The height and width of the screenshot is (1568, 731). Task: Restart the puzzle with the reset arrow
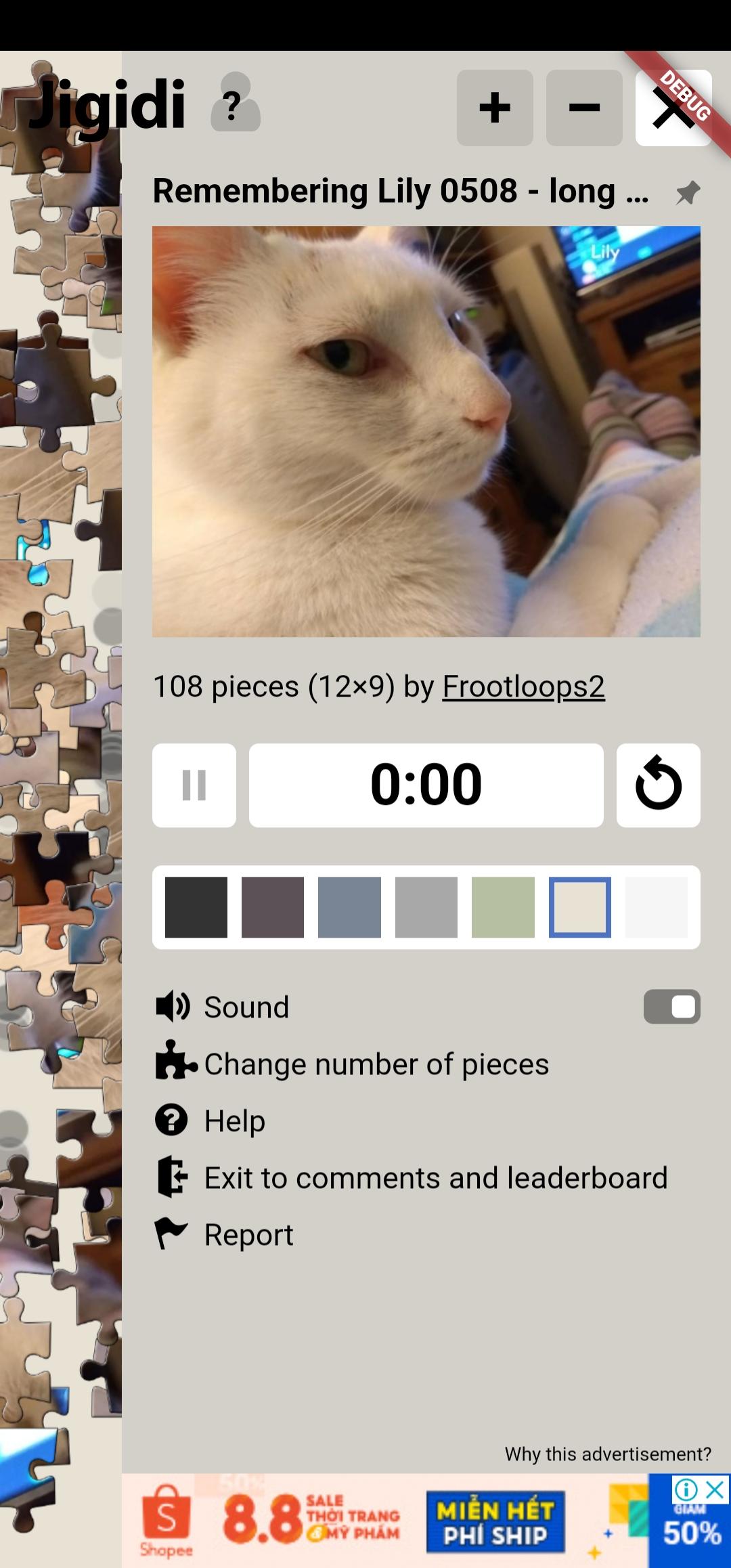click(658, 785)
